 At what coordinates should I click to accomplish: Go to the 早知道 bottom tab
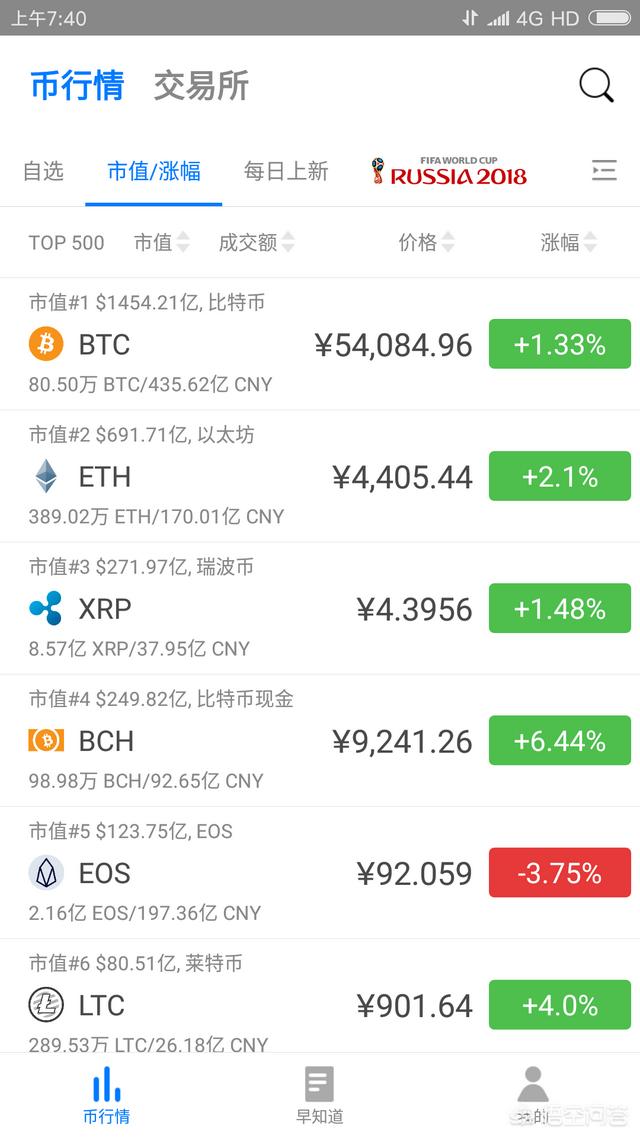coord(319,1095)
